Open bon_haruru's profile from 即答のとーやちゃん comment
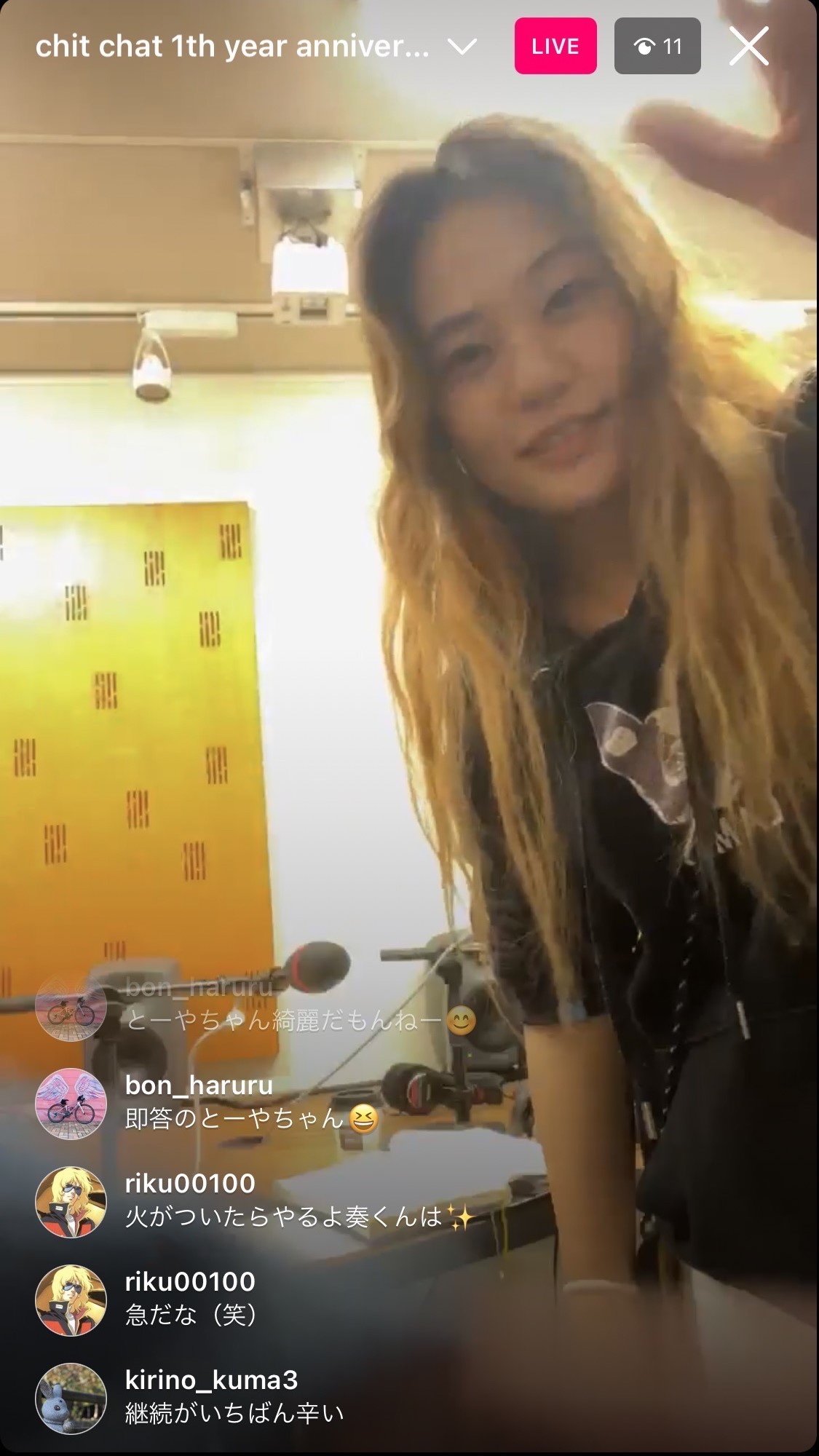The width and height of the screenshot is (819, 1456). coord(71,1104)
